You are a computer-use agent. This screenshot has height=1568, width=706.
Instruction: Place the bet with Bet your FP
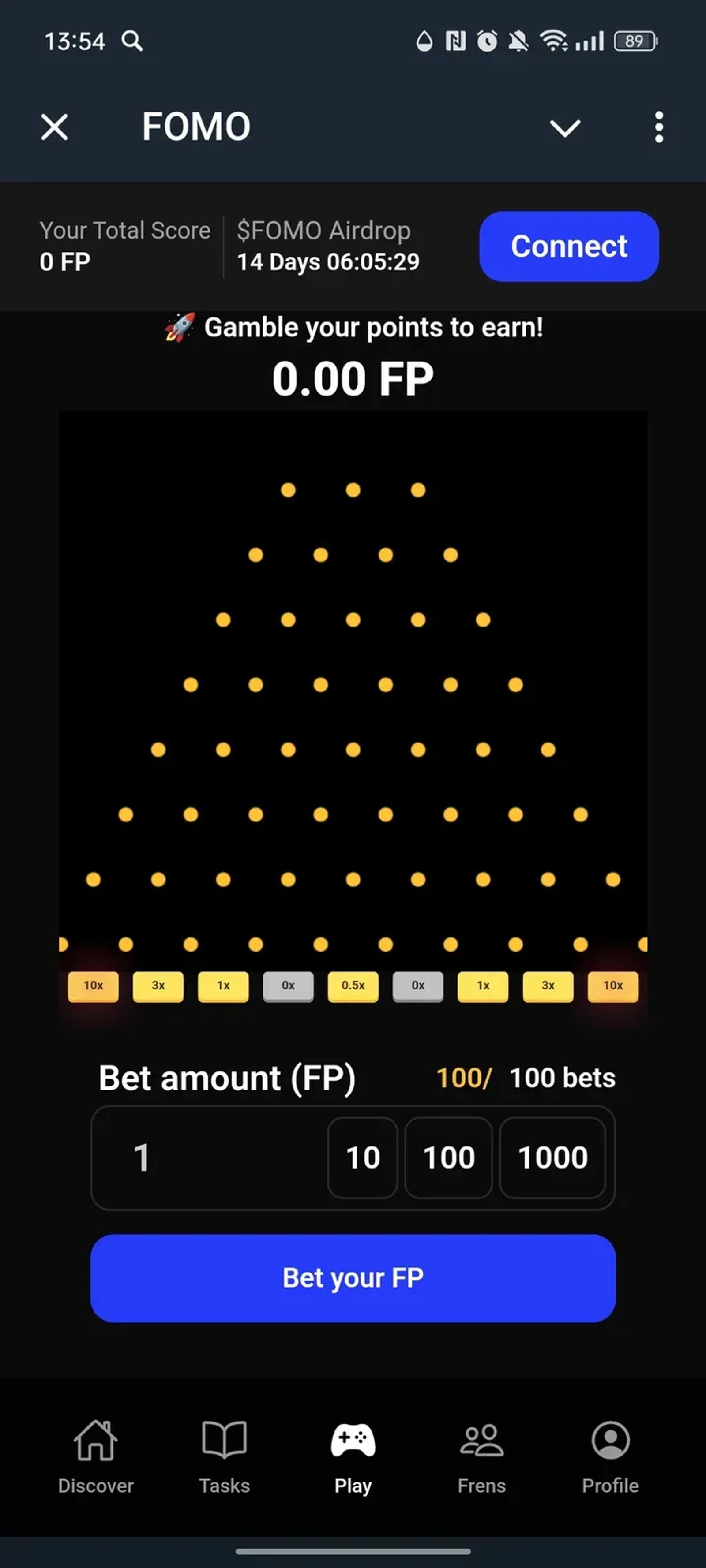[353, 1278]
